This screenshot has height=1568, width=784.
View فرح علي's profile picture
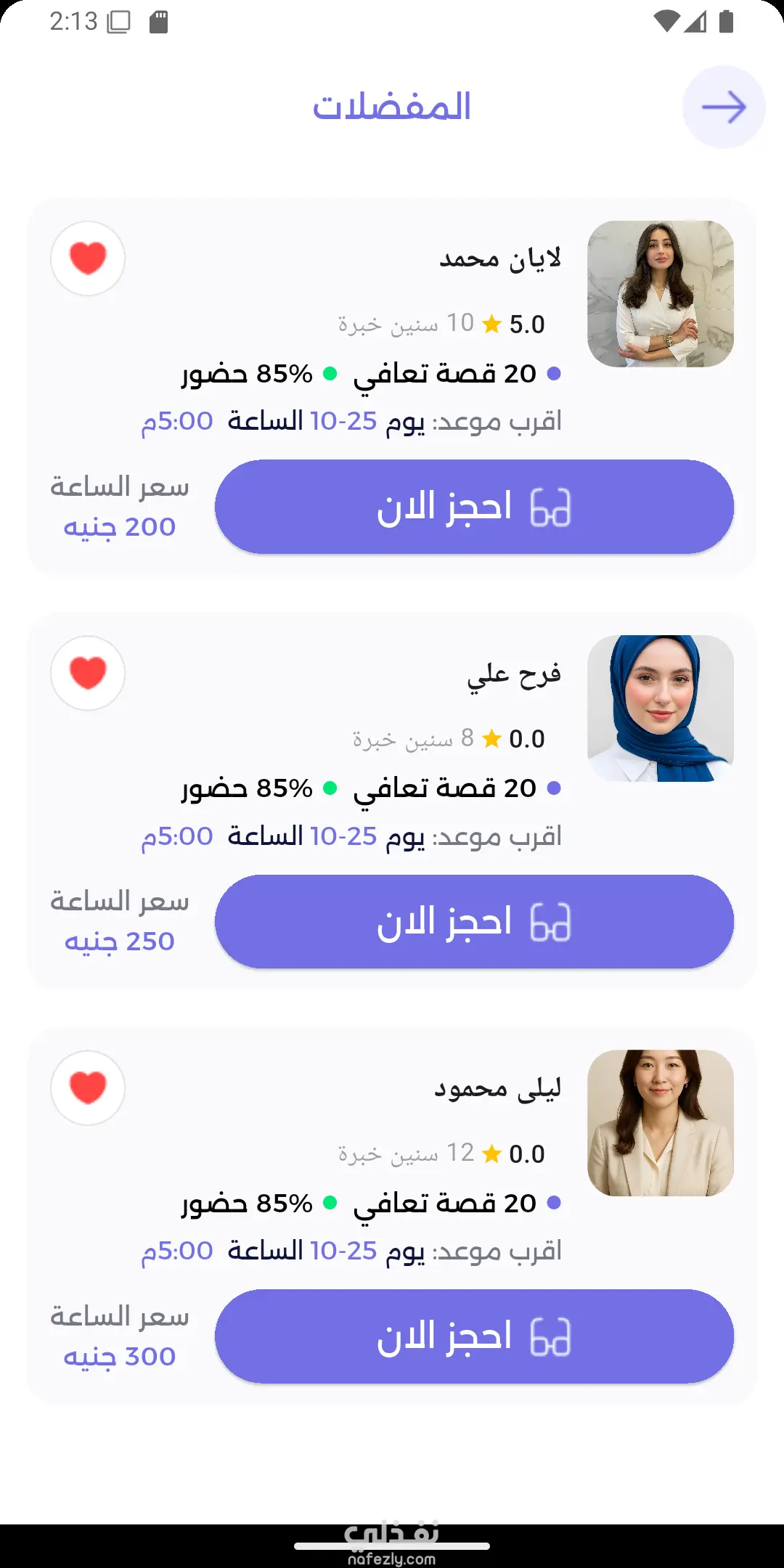(x=660, y=709)
